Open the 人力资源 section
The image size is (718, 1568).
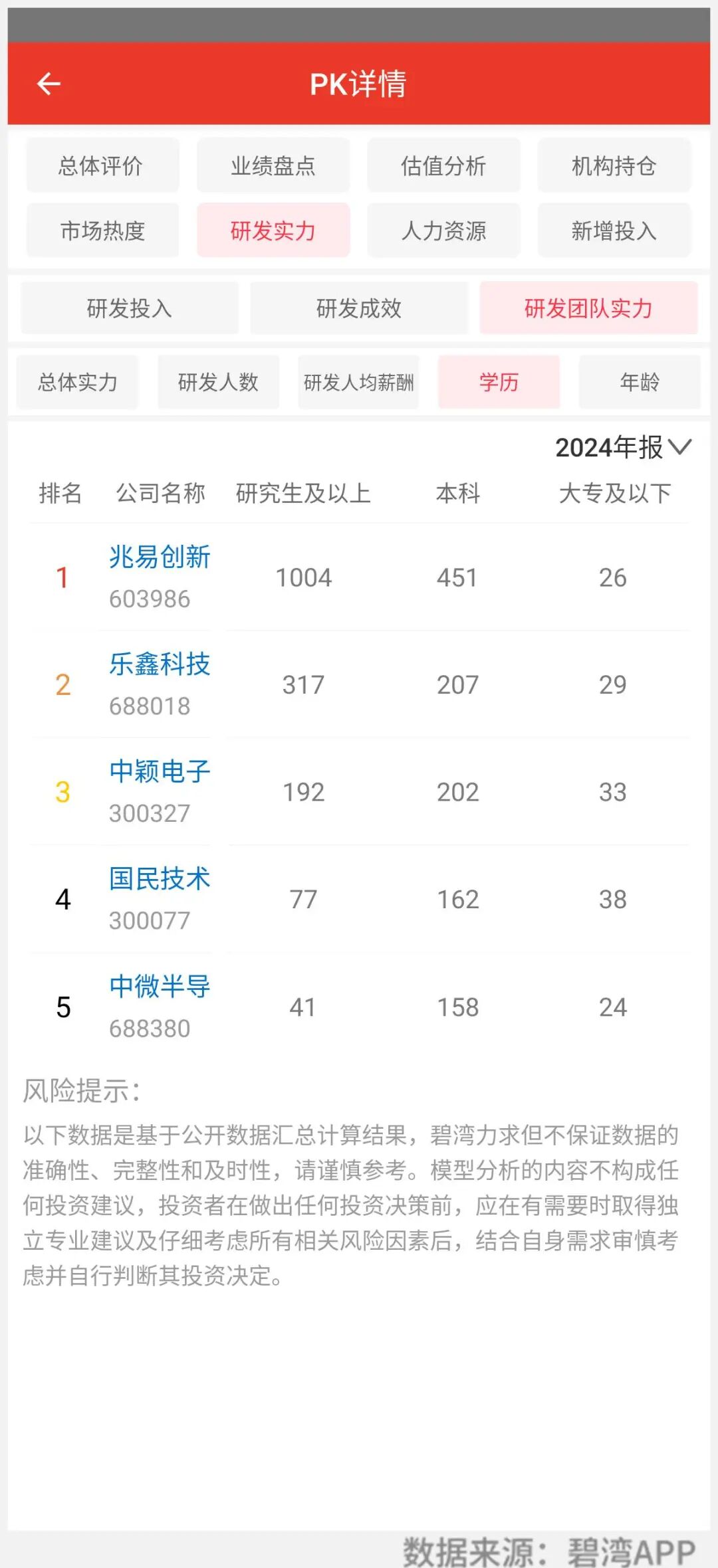coord(443,231)
